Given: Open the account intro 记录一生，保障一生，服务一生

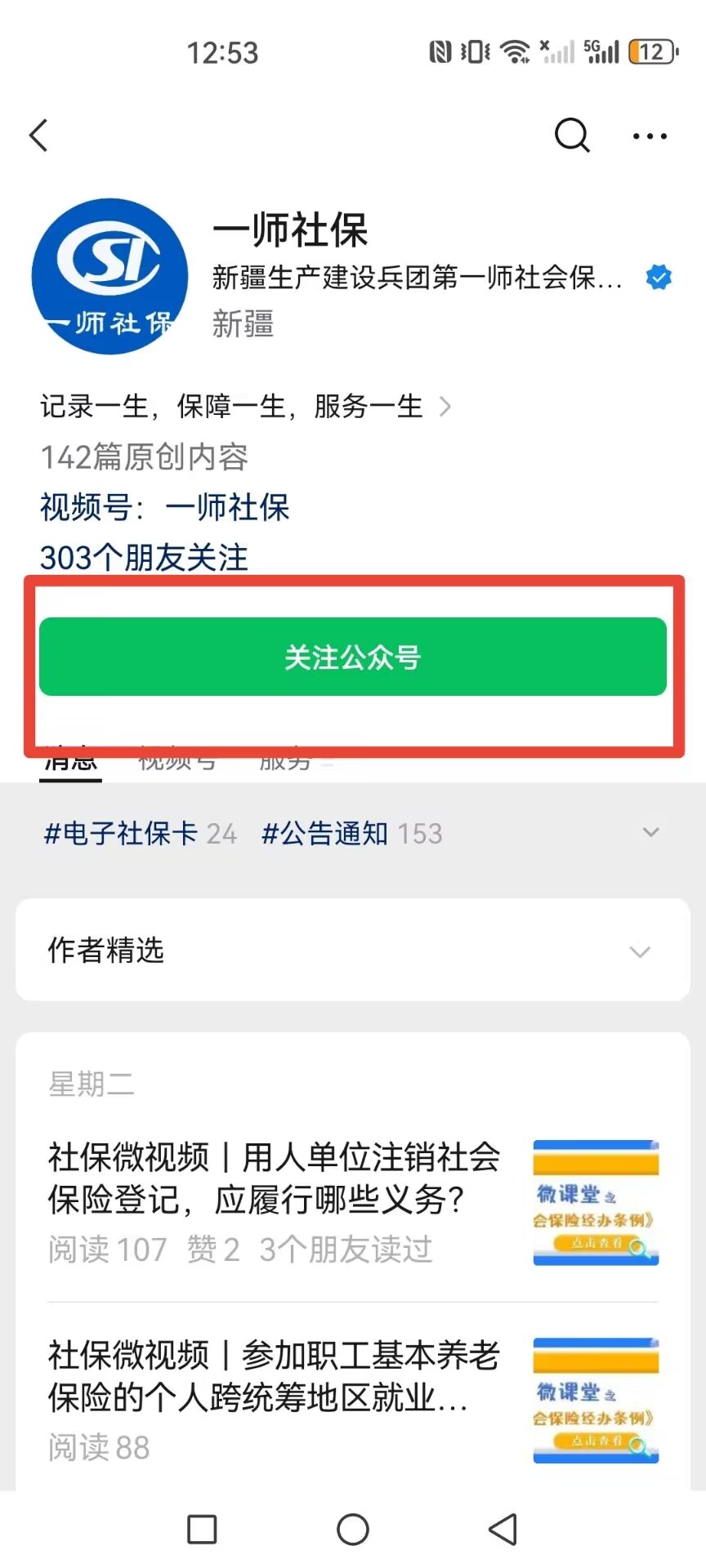Looking at the screenshot, I should tap(245, 406).
